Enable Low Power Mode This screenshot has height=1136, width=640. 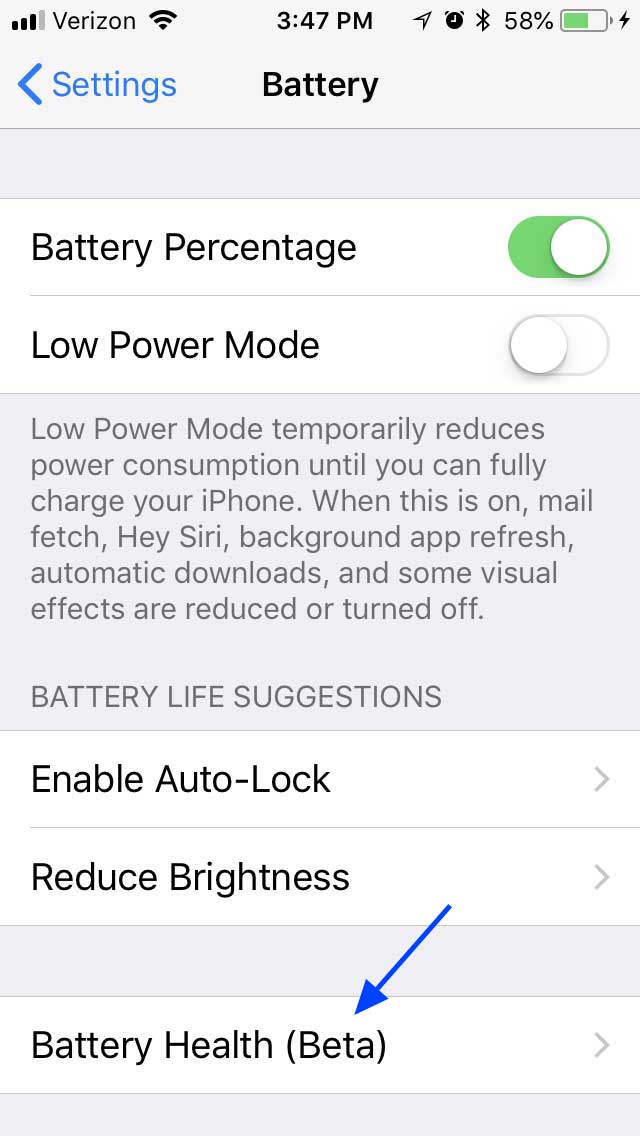(x=558, y=344)
